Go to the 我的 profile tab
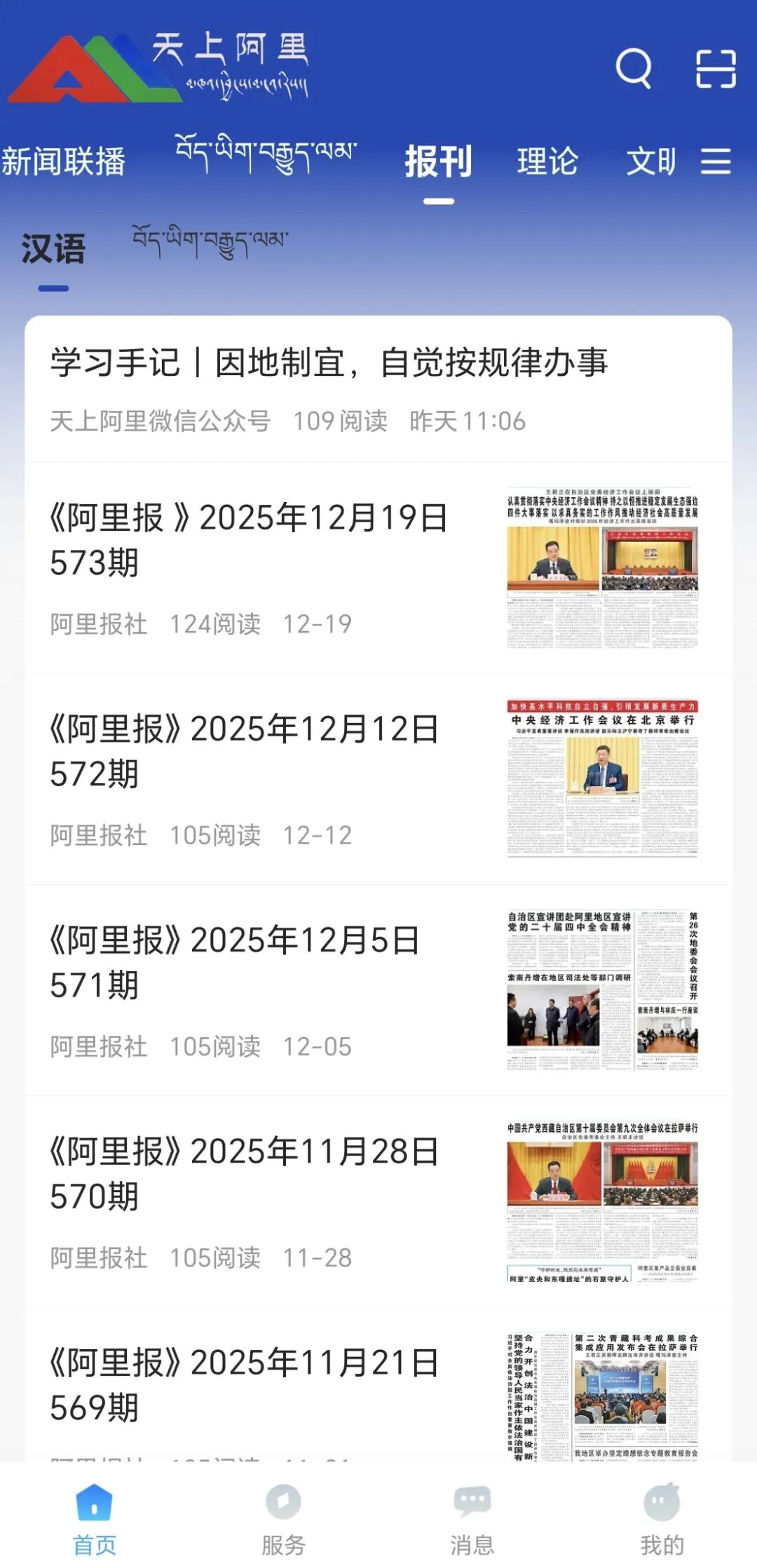Image resolution: width=757 pixels, height=1568 pixels. click(x=662, y=1520)
